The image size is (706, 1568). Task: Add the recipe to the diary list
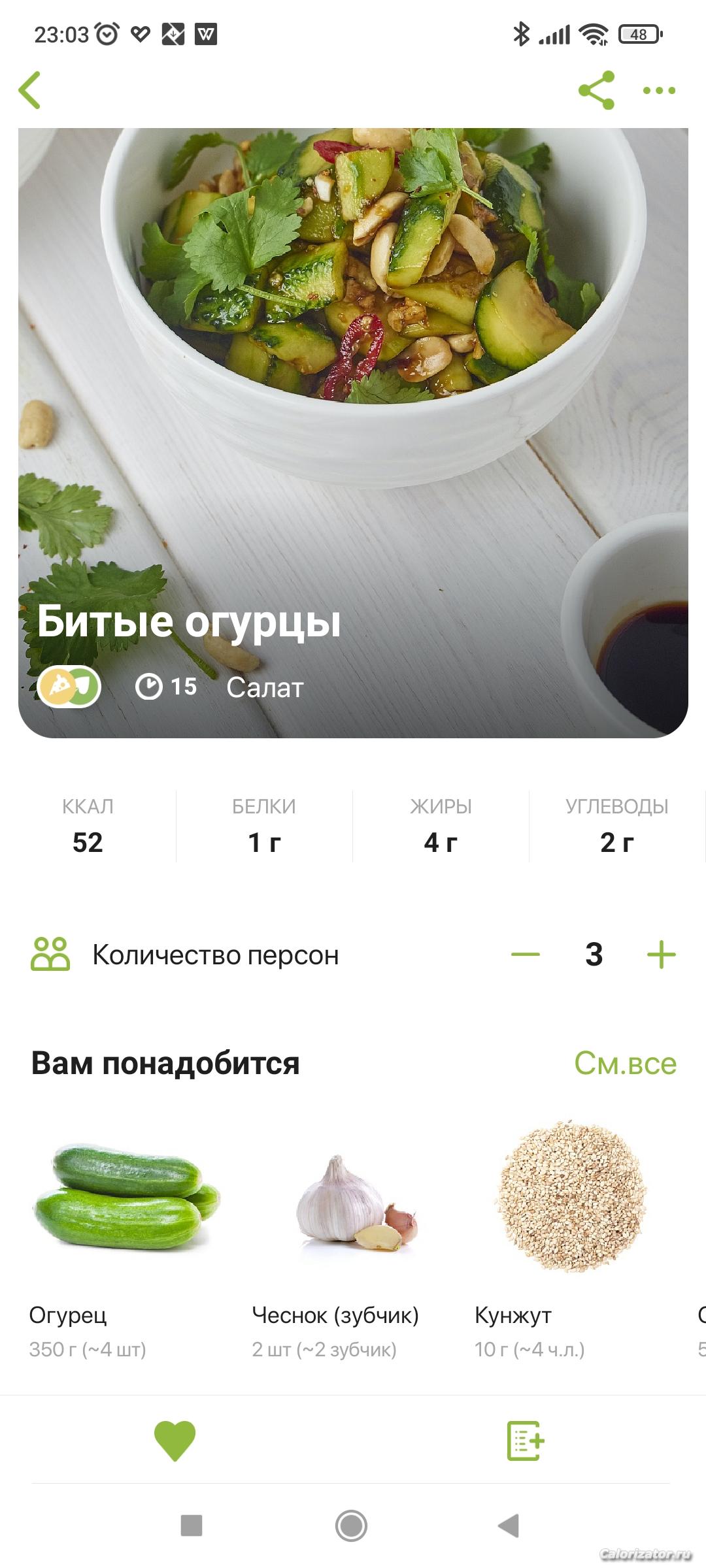(x=526, y=1441)
